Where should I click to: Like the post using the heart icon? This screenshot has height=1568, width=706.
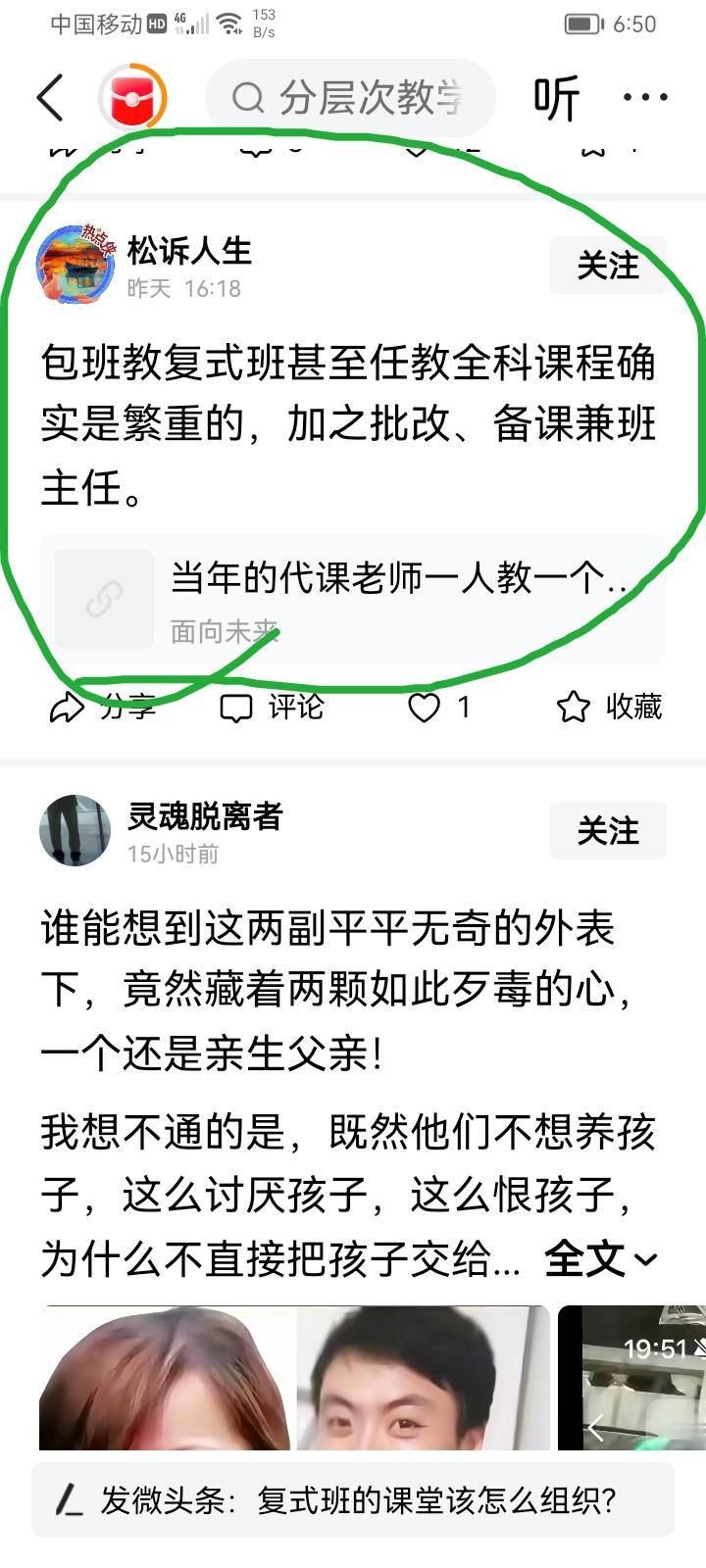(x=426, y=708)
